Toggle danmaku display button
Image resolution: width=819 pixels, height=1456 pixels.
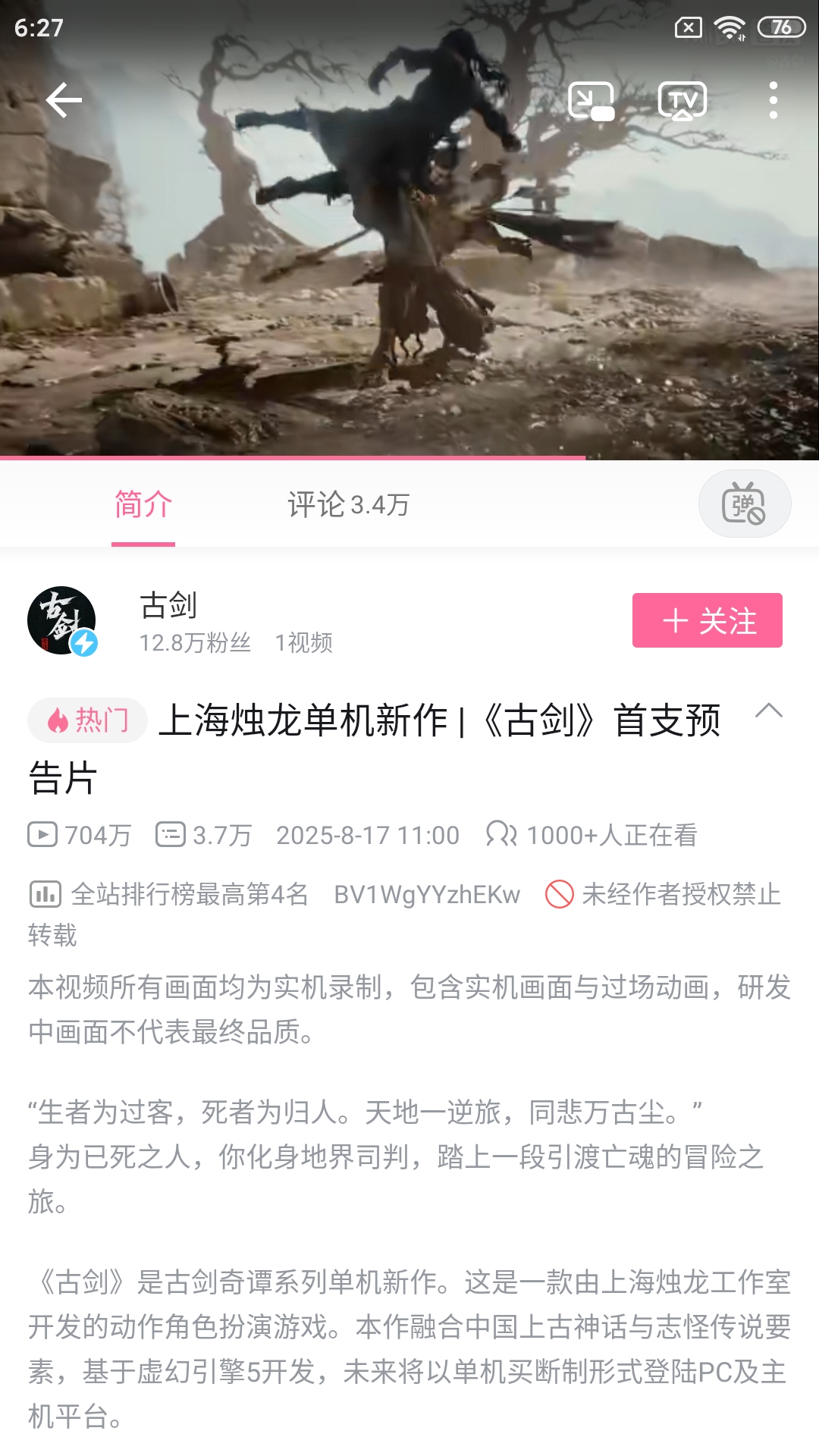[744, 504]
